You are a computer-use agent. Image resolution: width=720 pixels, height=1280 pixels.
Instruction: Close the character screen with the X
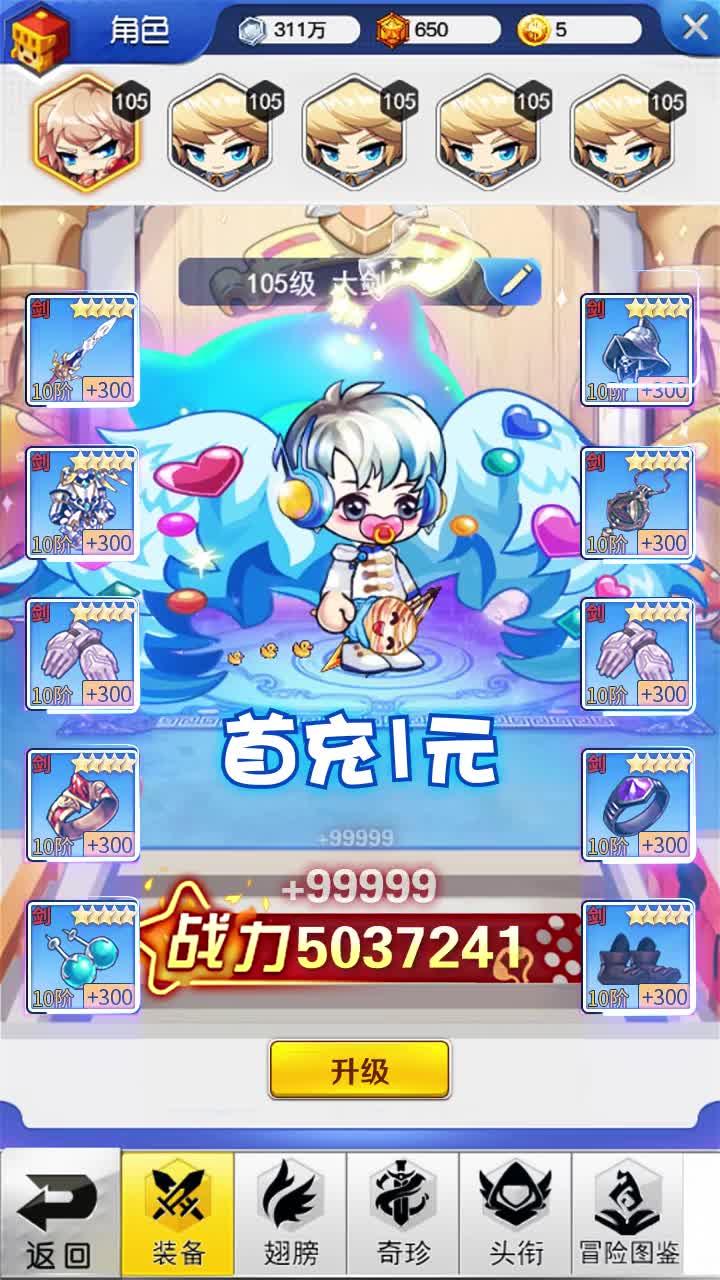point(695,28)
